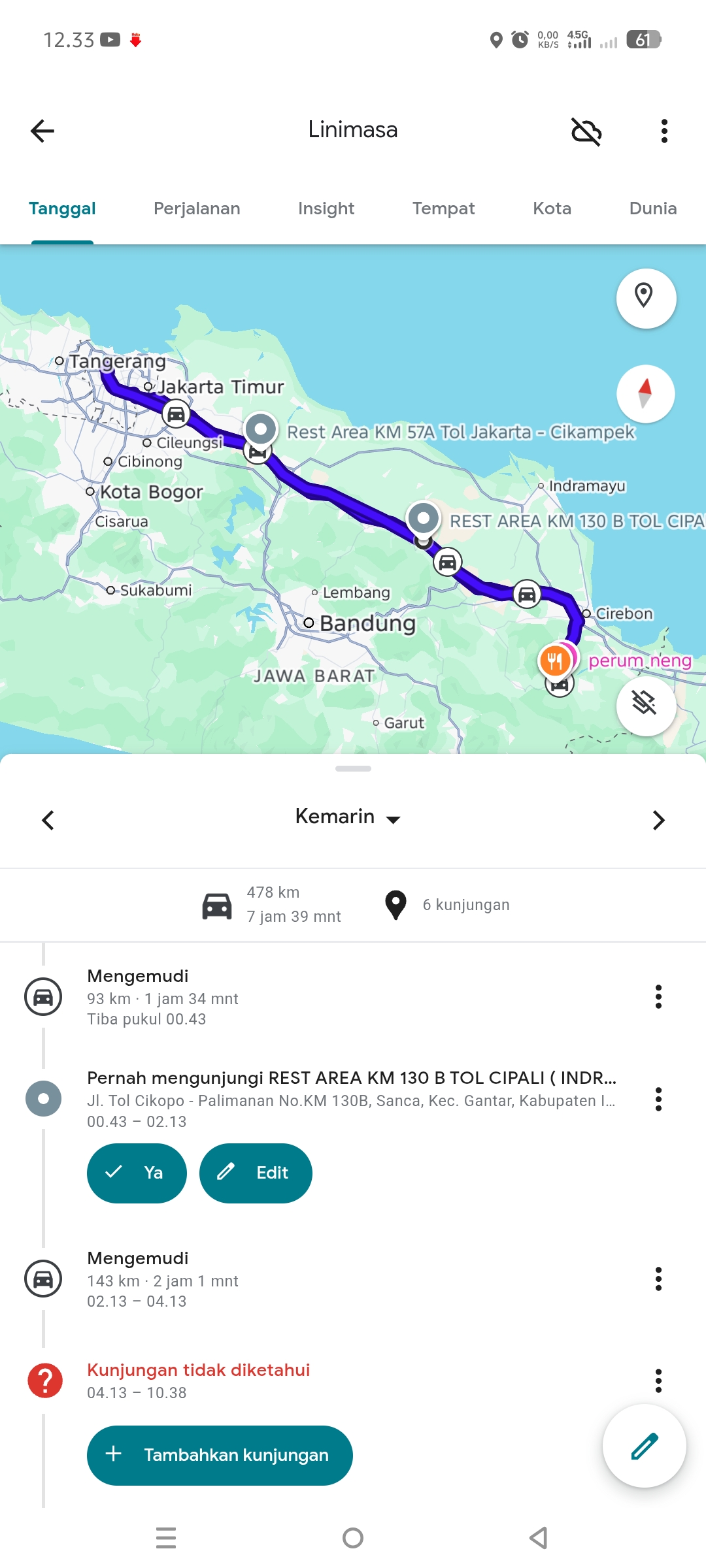The image size is (706, 1568).
Task: Tap Tambahkan kunjungan button
Action: pyautogui.click(x=220, y=1455)
